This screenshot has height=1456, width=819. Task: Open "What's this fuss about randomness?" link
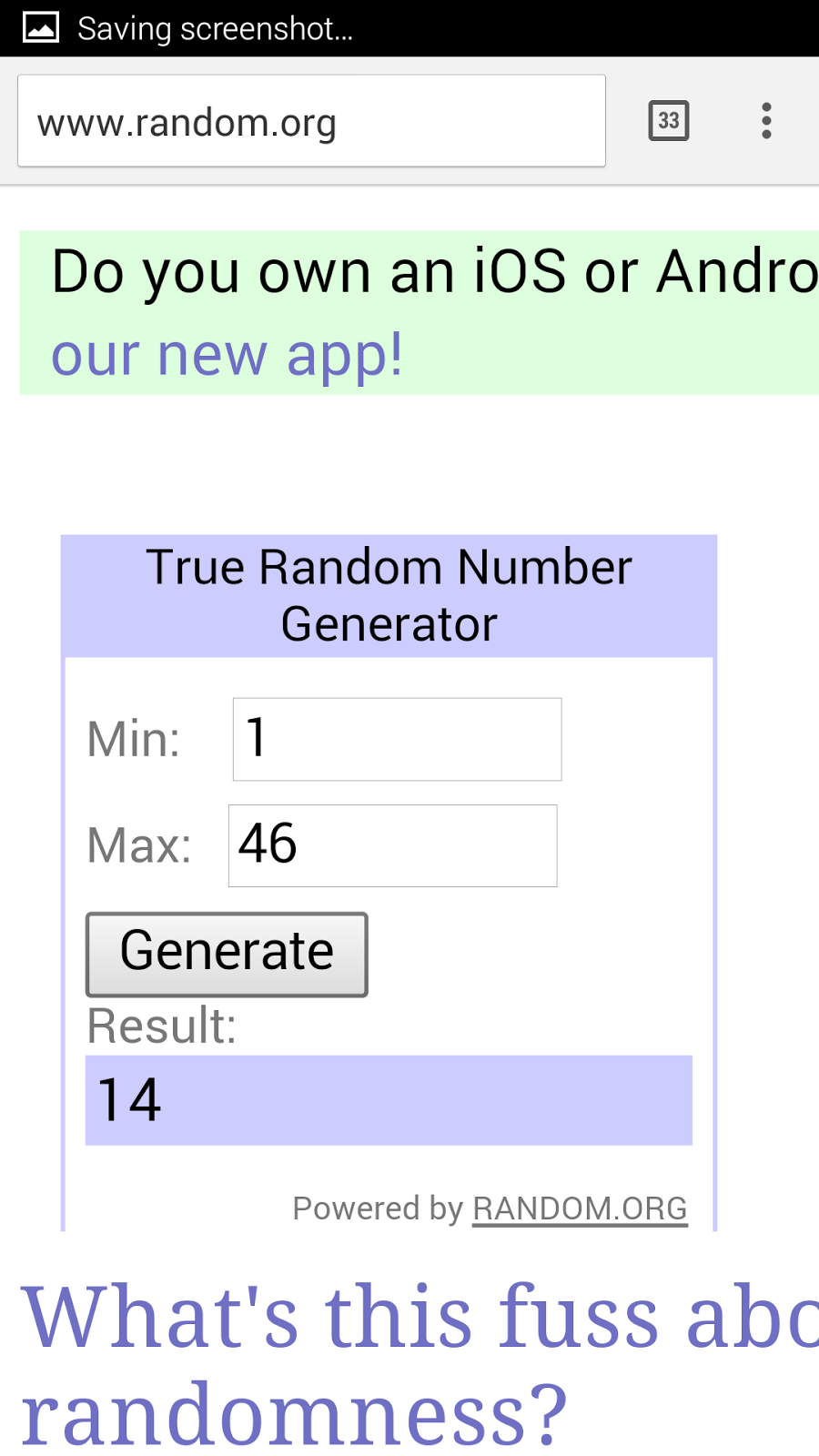tap(419, 1365)
